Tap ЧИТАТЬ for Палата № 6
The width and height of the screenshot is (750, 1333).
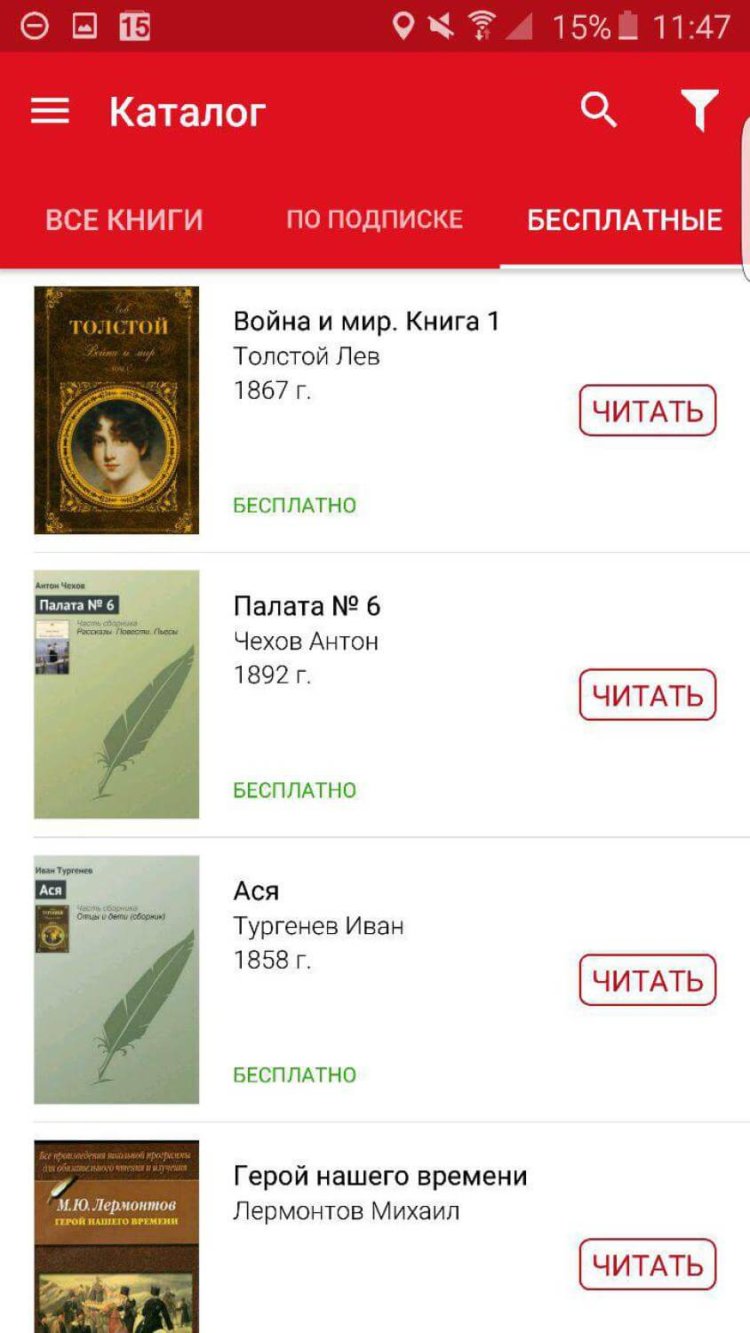pos(646,694)
